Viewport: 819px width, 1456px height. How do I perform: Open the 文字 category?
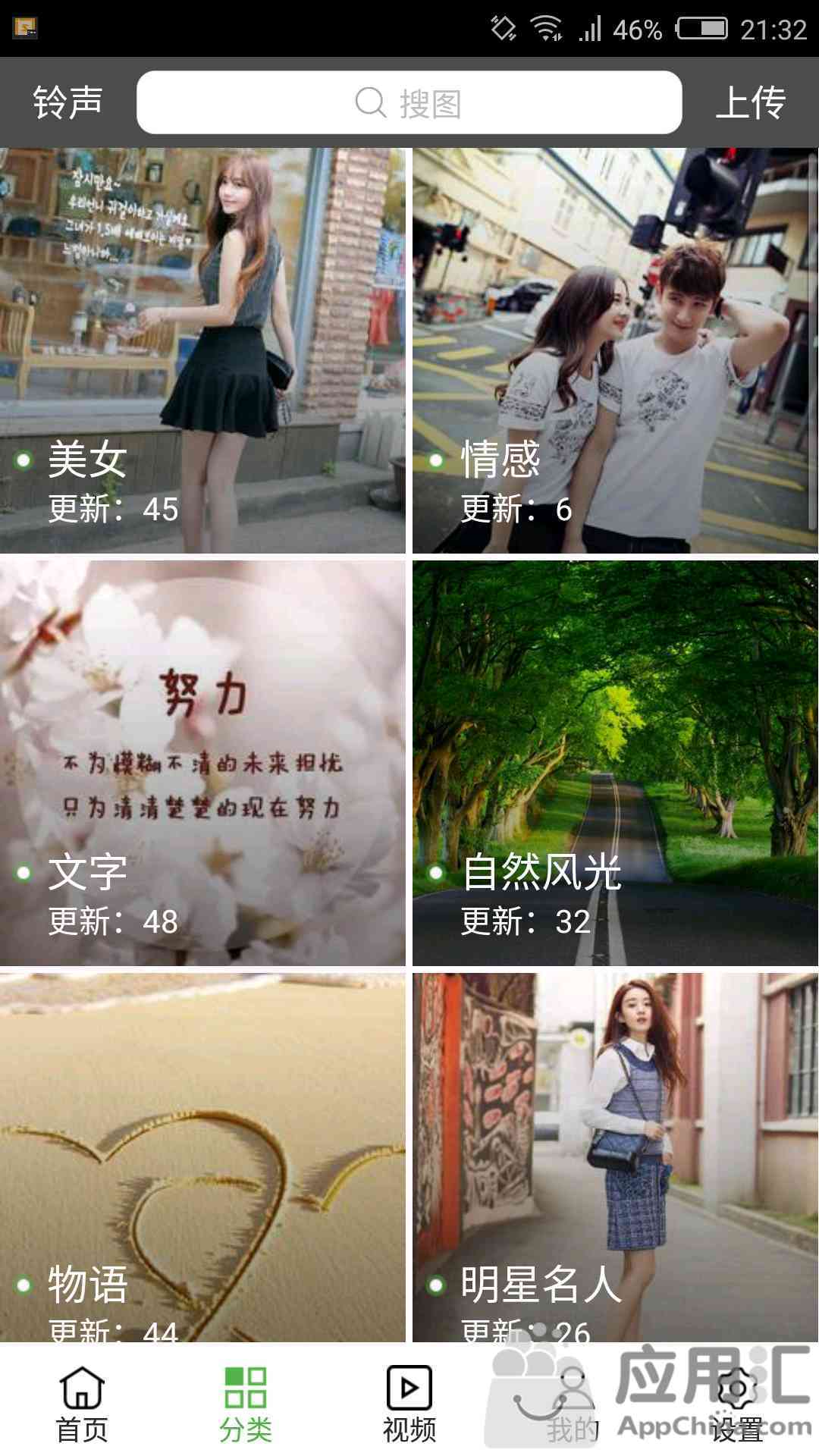click(202, 763)
